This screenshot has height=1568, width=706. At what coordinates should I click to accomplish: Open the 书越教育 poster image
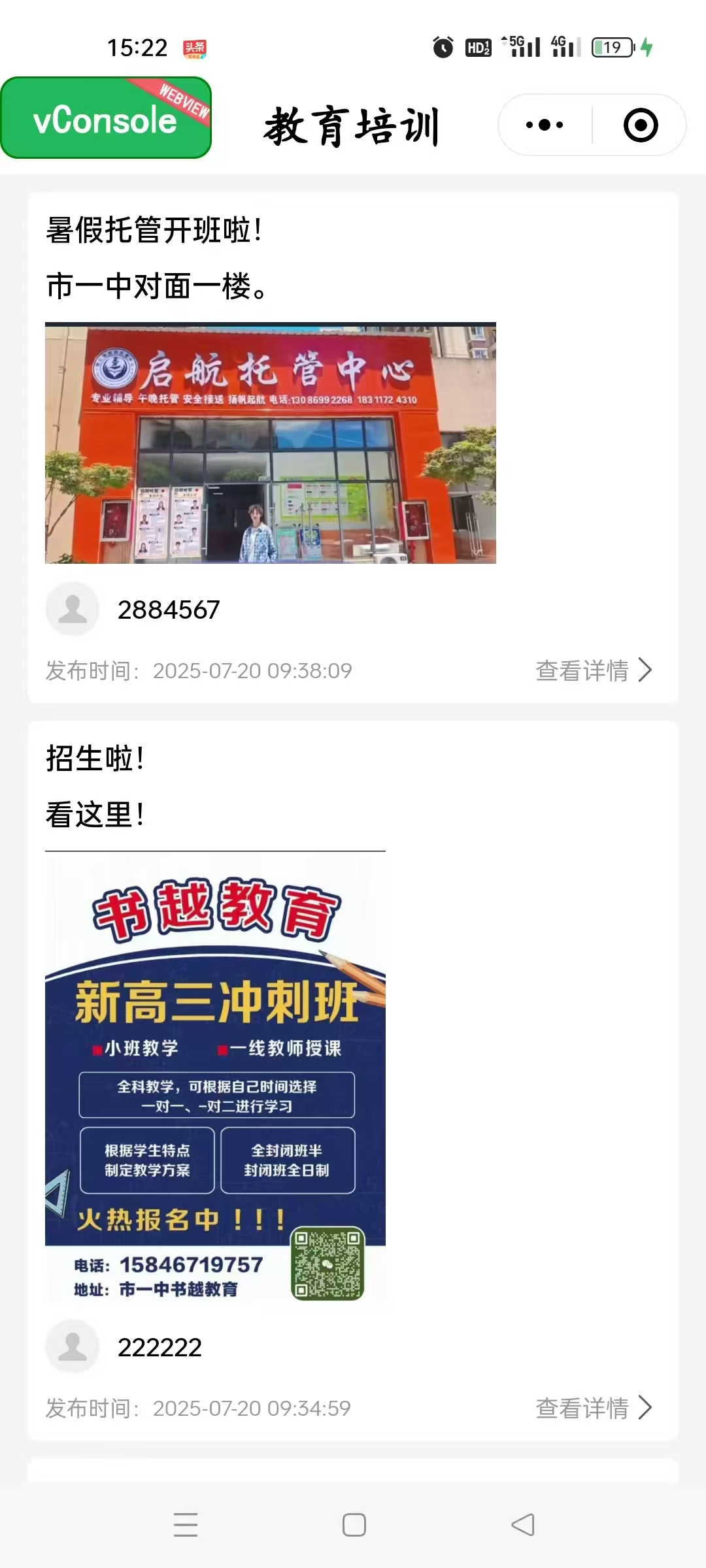click(215, 1078)
